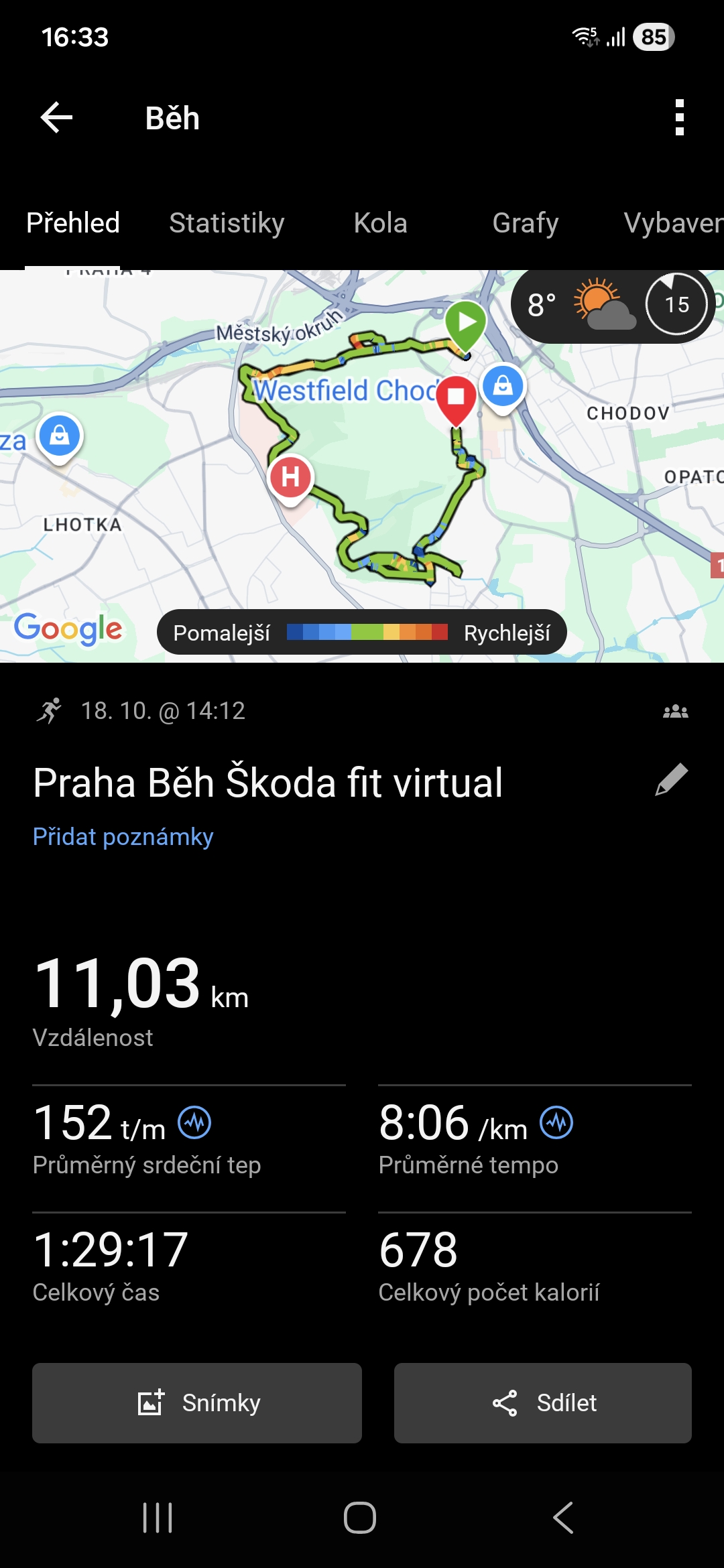Switch to the Kola tab
Viewport: 724px width, 1568px height.
coord(380,223)
